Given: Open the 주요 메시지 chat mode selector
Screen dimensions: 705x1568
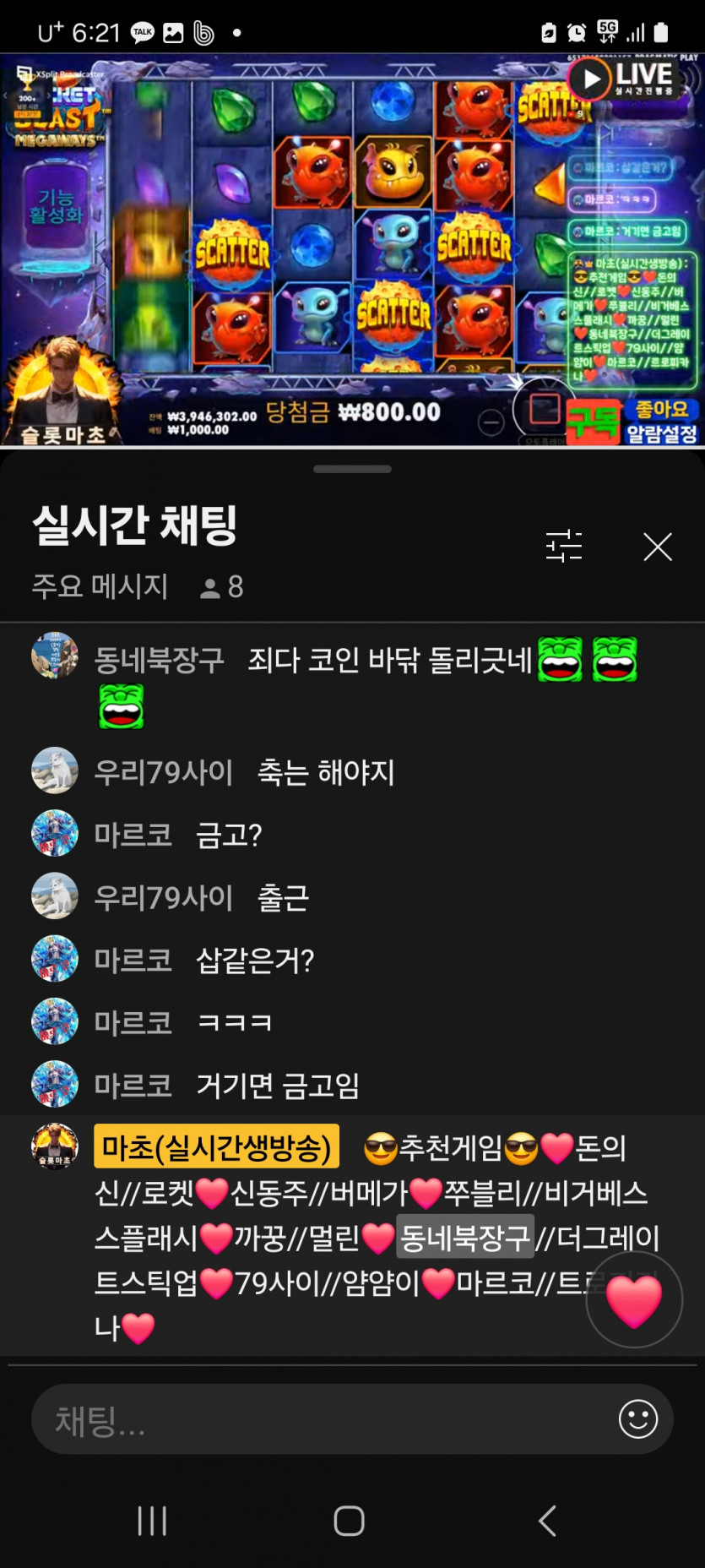Looking at the screenshot, I should 100,586.
